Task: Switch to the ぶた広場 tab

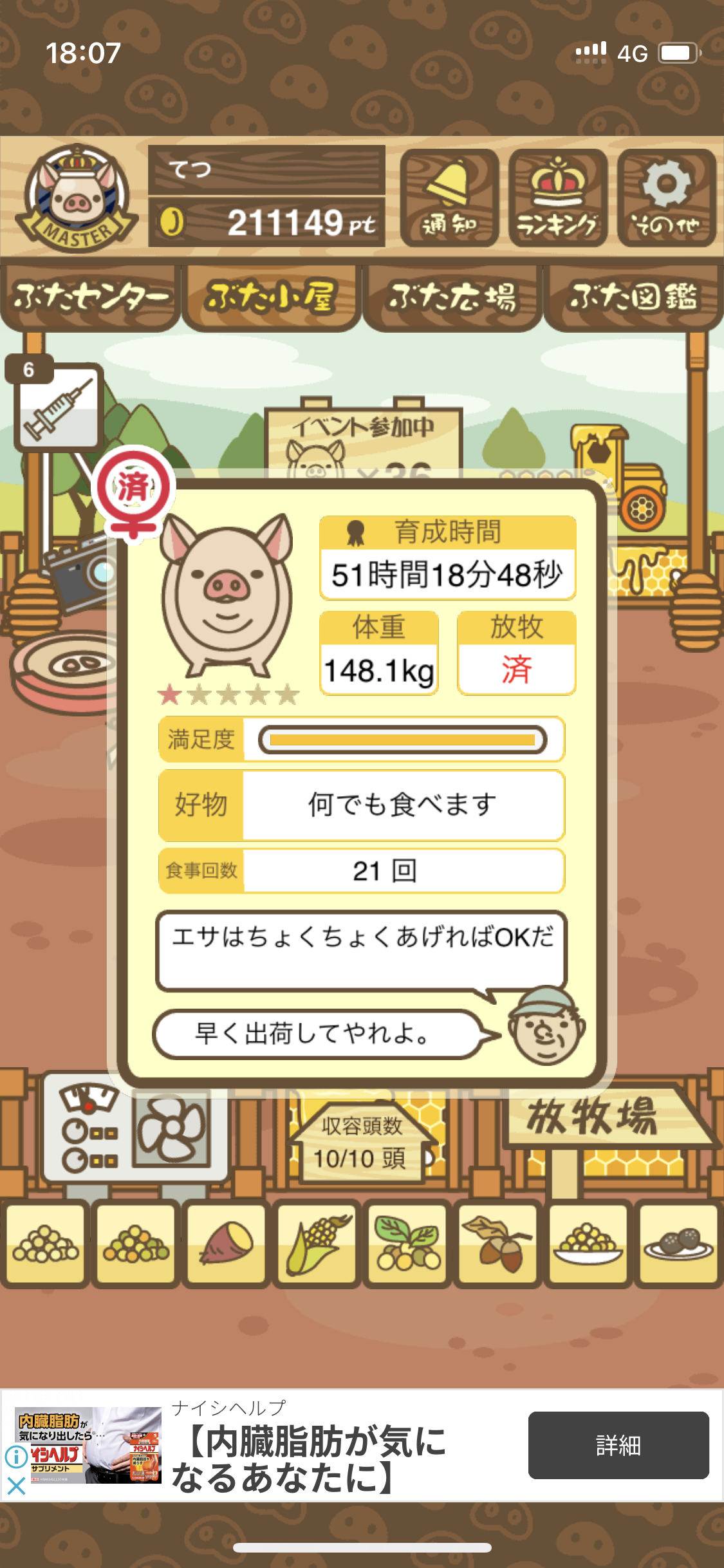Action: click(452, 297)
